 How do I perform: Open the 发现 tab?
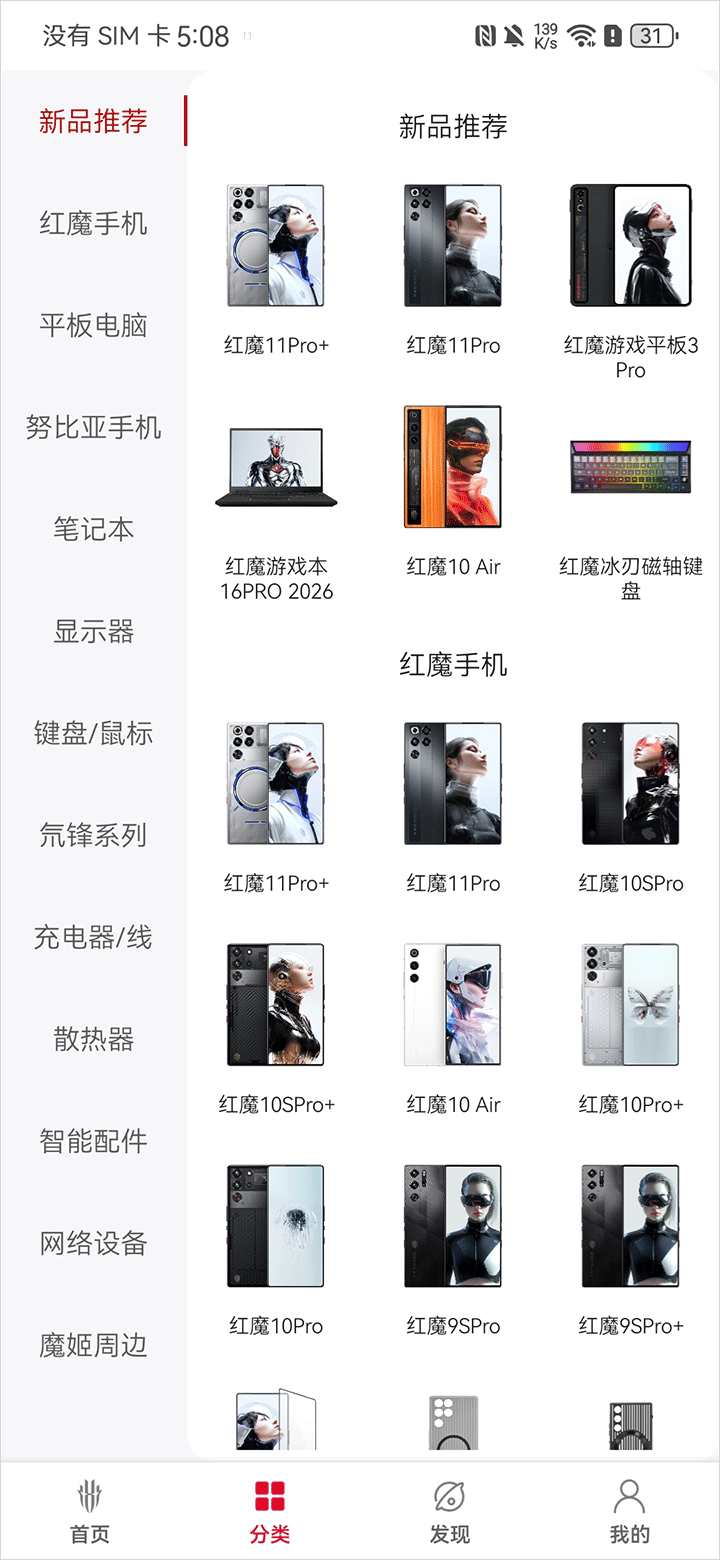point(449,1510)
